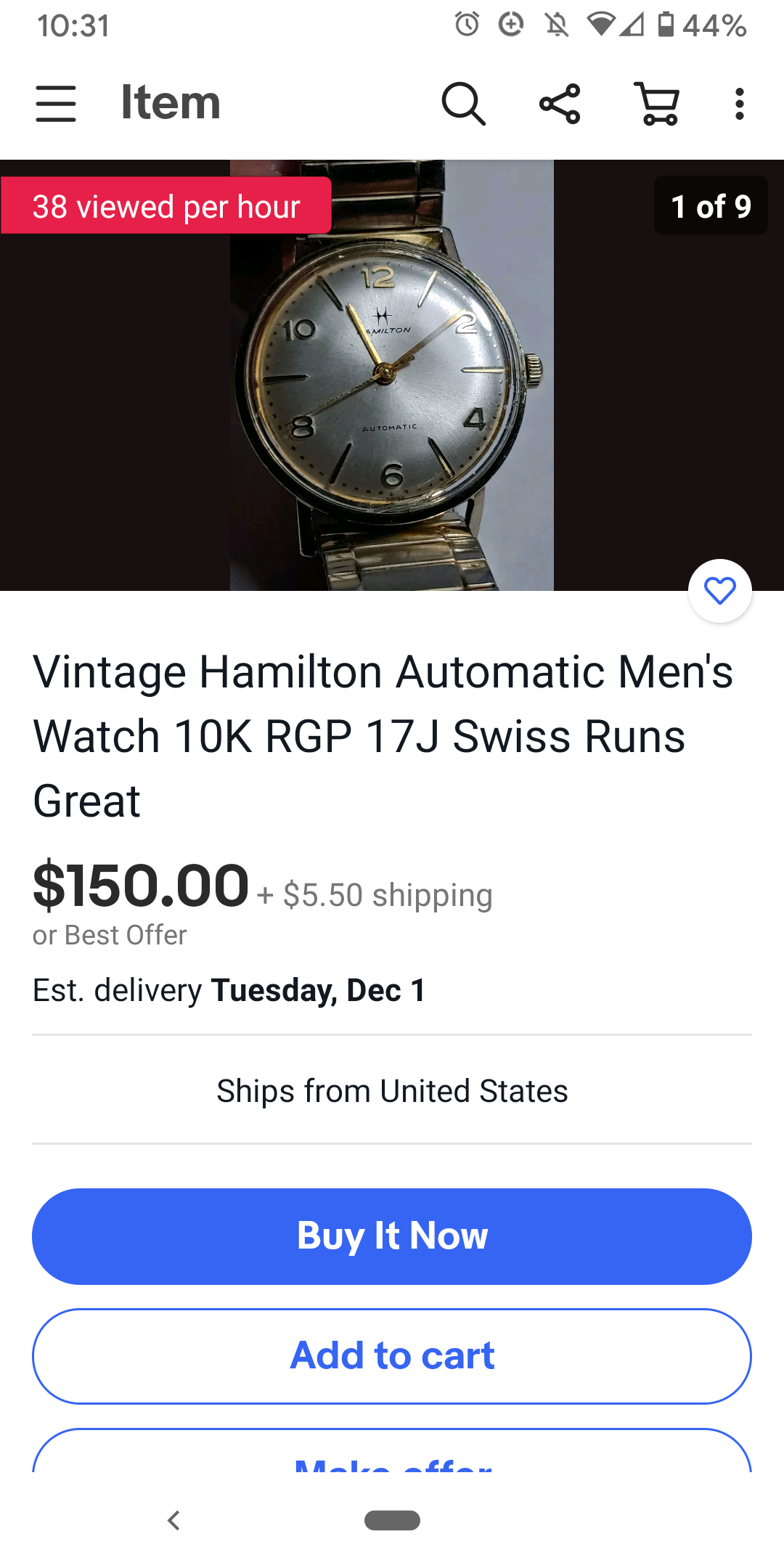
Task: Add the watch to cart
Action: coord(392,1356)
